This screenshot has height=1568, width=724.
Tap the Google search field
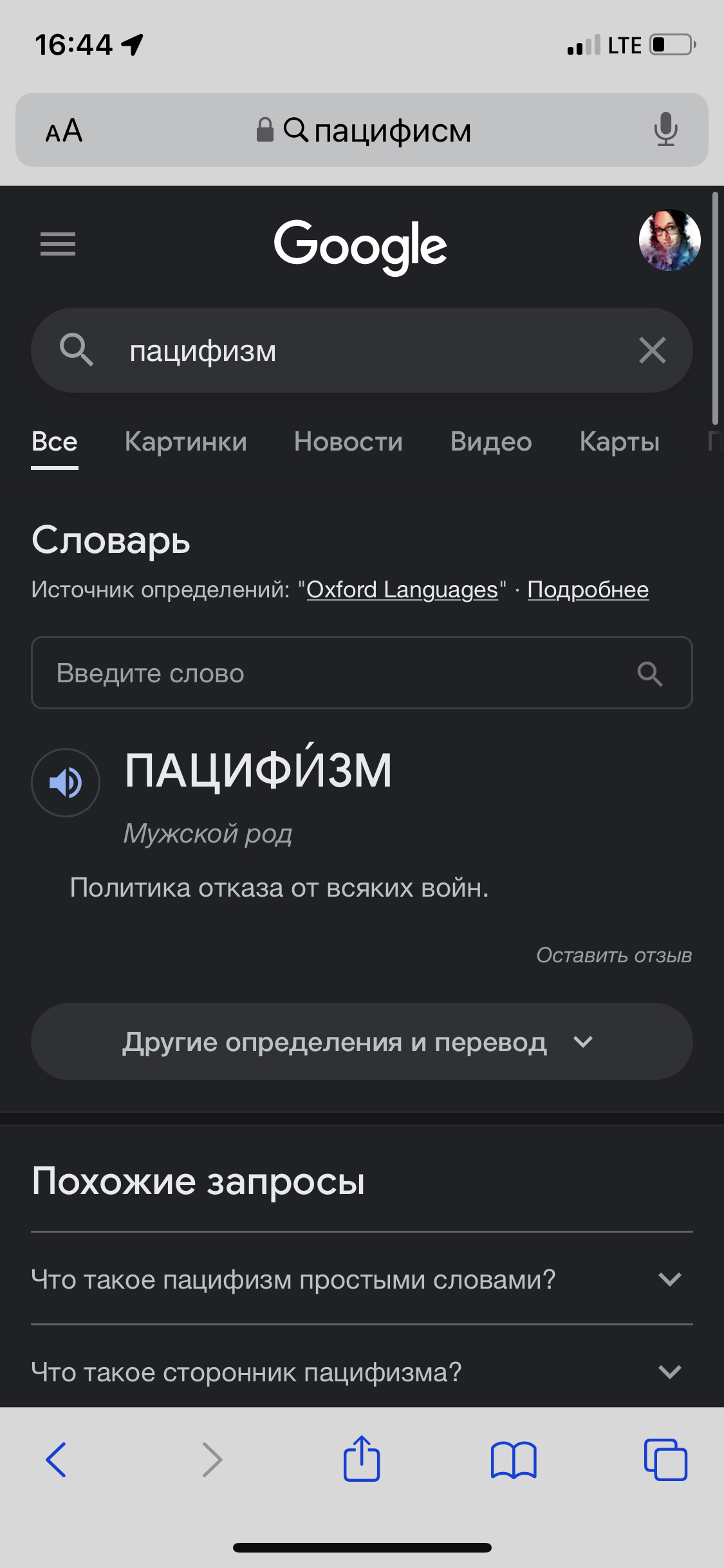(x=360, y=351)
